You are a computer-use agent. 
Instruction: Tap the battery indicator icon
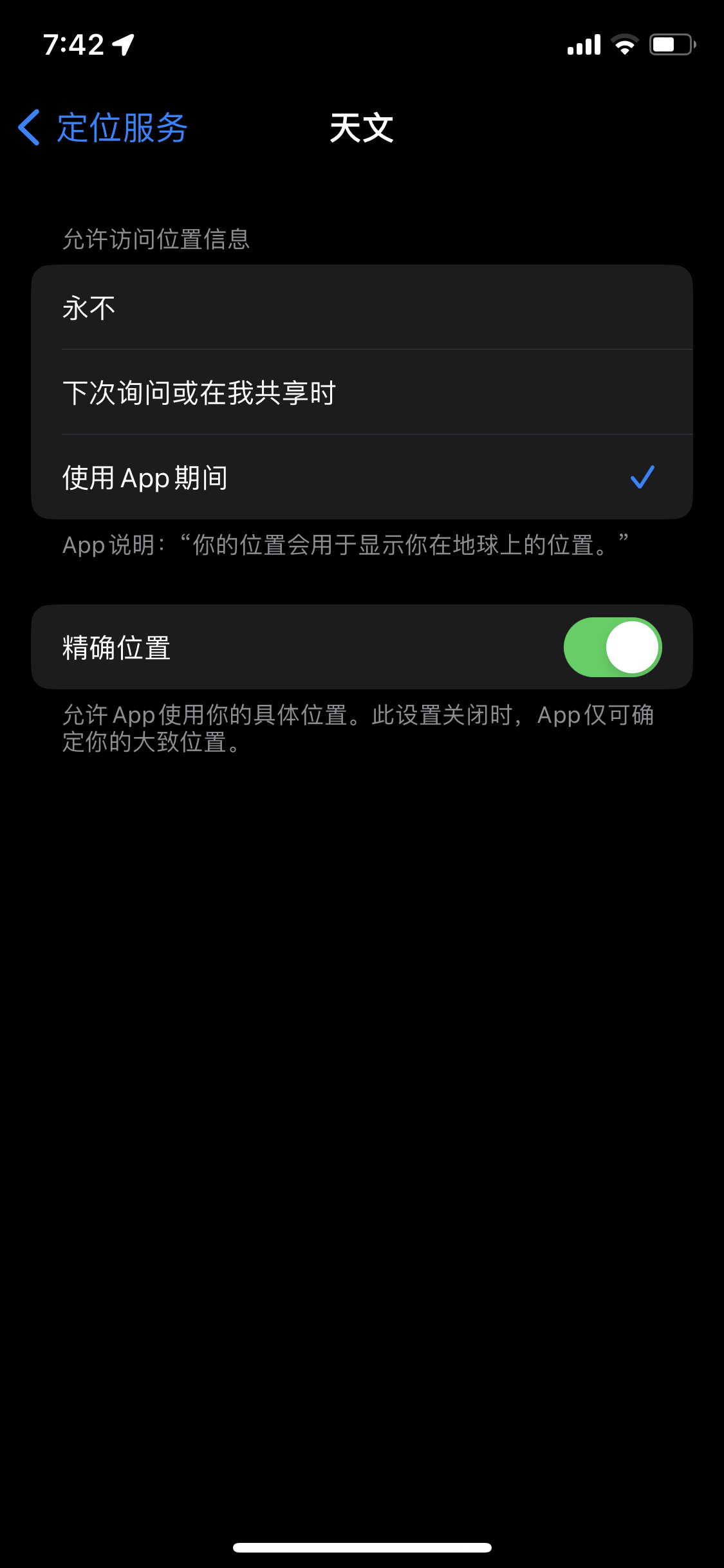pos(669,43)
